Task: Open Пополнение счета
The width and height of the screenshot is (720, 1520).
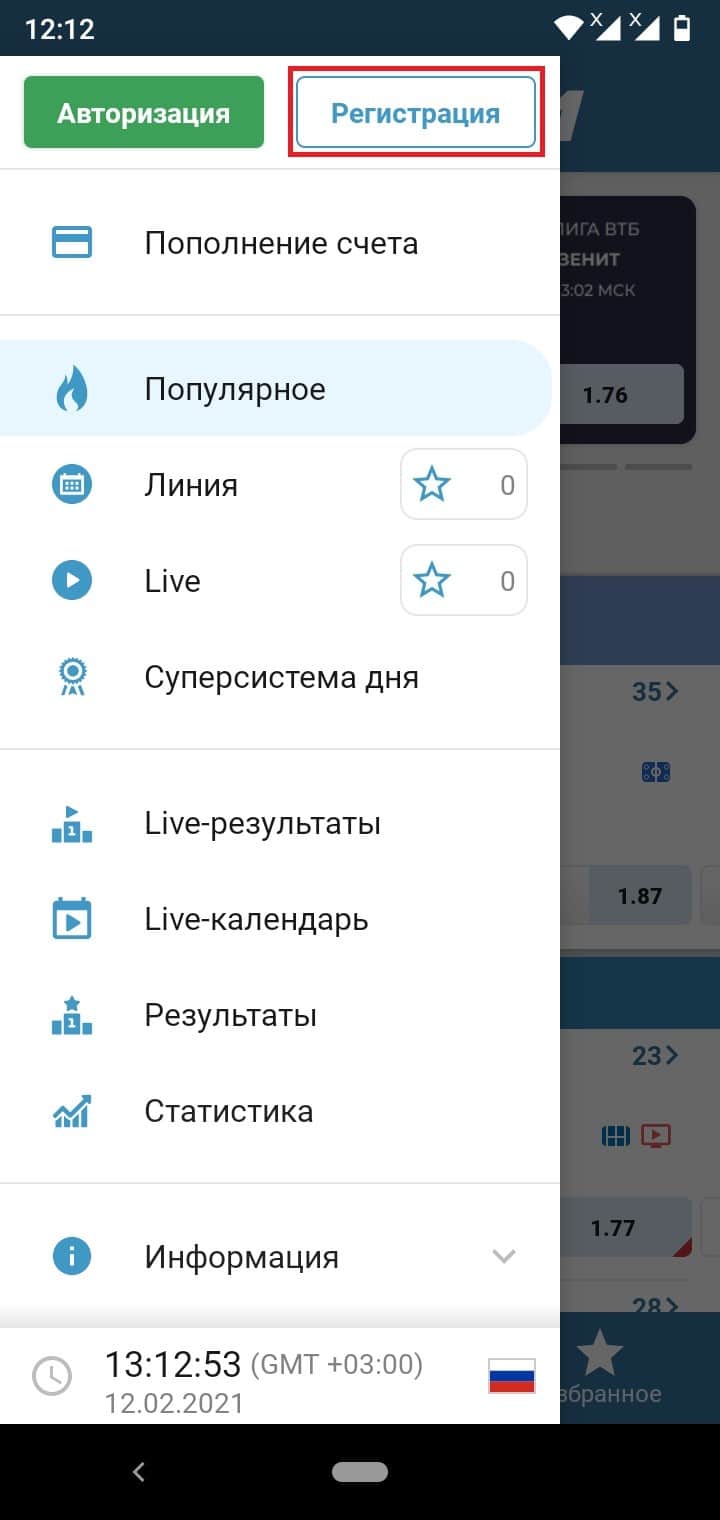Action: (280, 243)
